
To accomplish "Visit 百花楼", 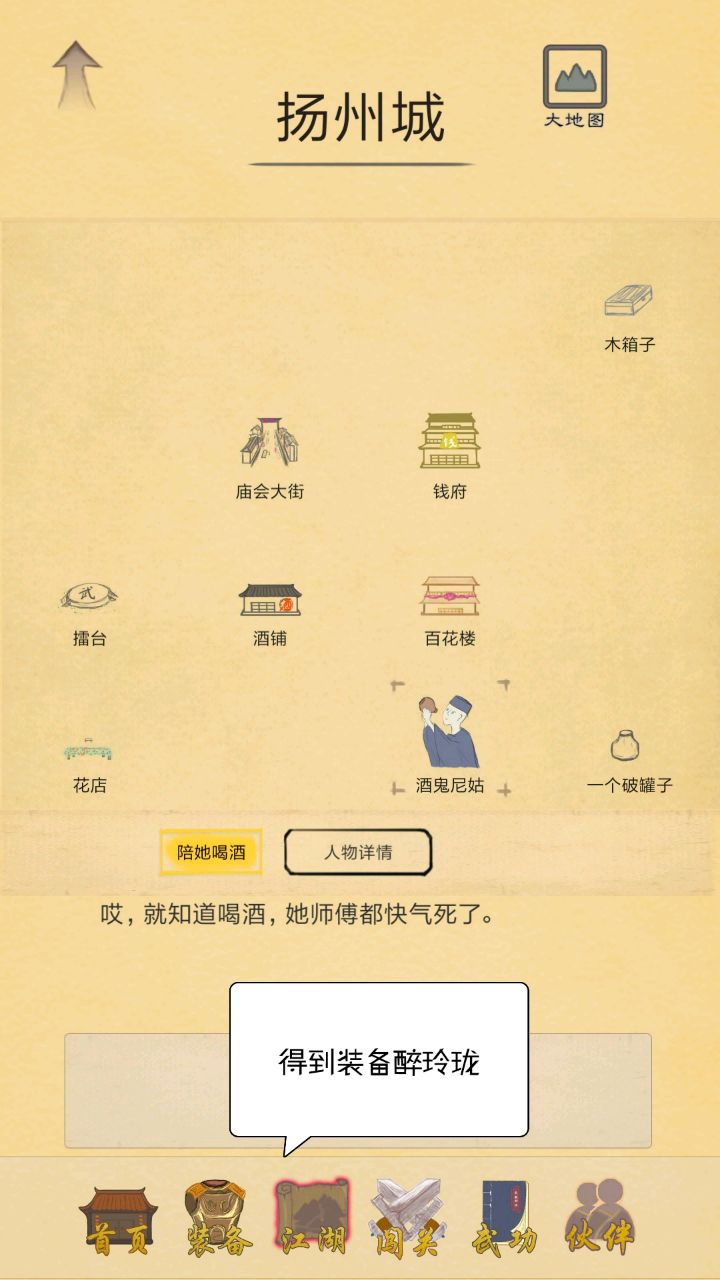I will click(450, 608).
